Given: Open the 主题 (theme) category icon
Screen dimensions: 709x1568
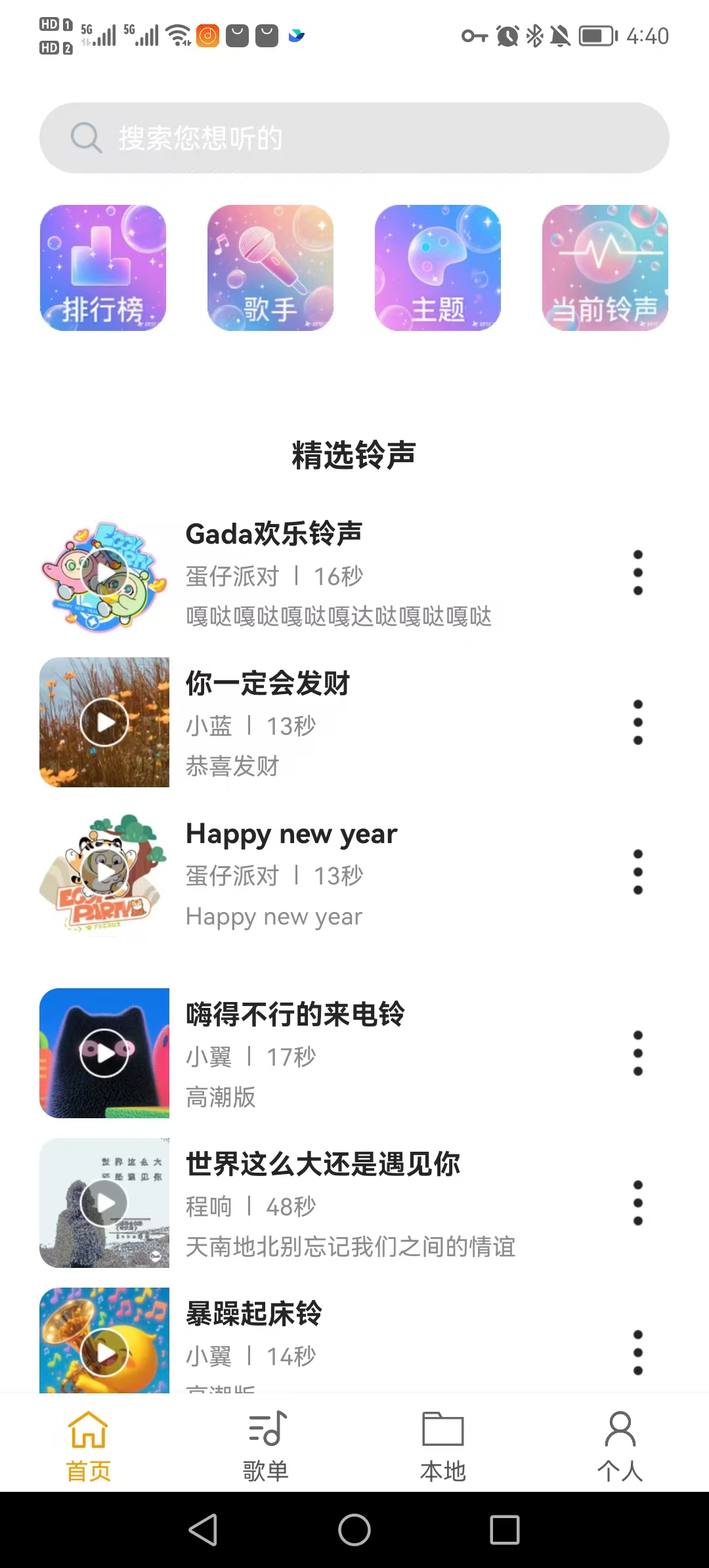Looking at the screenshot, I should pos(437,267).
